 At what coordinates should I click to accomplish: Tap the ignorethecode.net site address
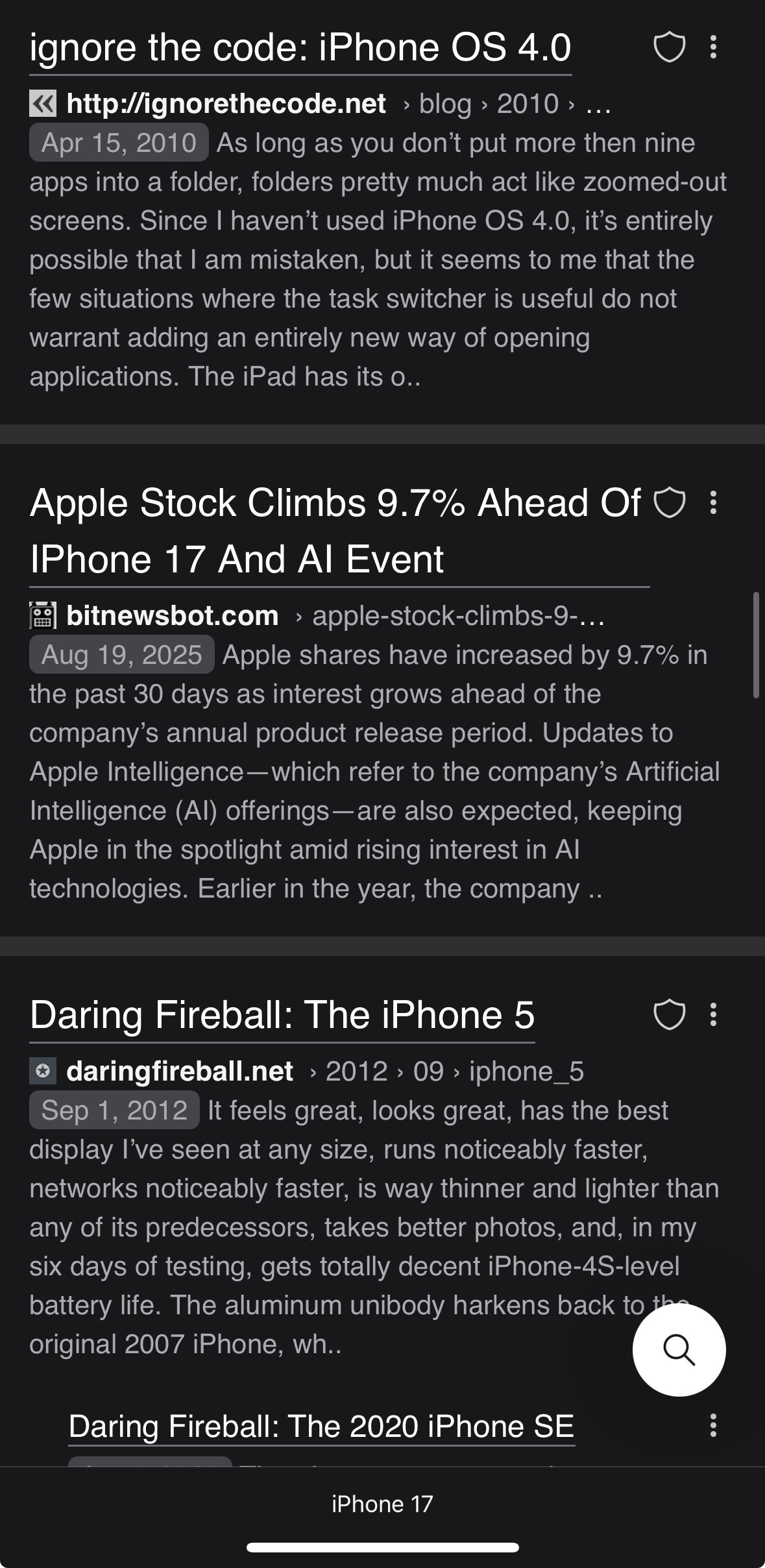coord(226,104)
